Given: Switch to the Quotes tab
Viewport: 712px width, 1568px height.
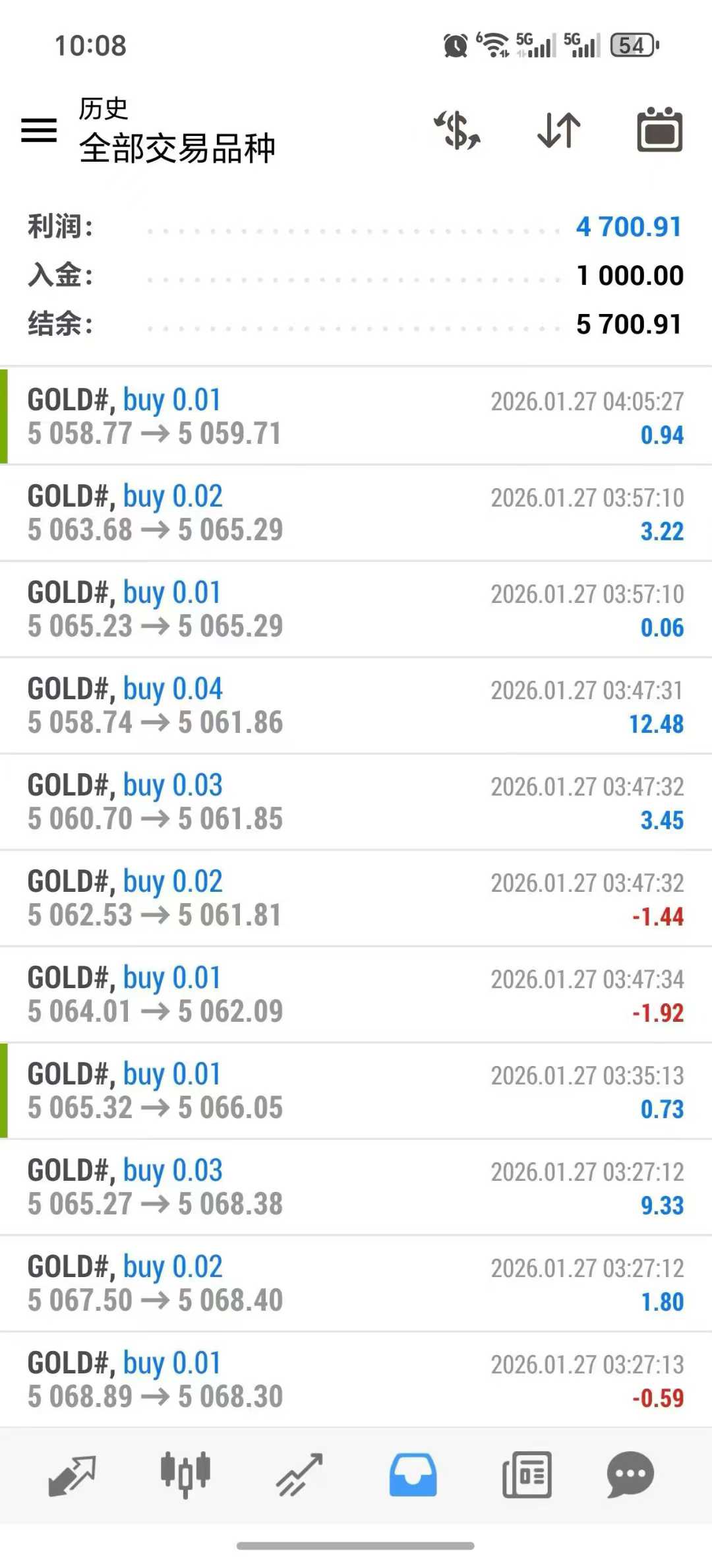Looking at the screenshot, I should pos(72,1475).
